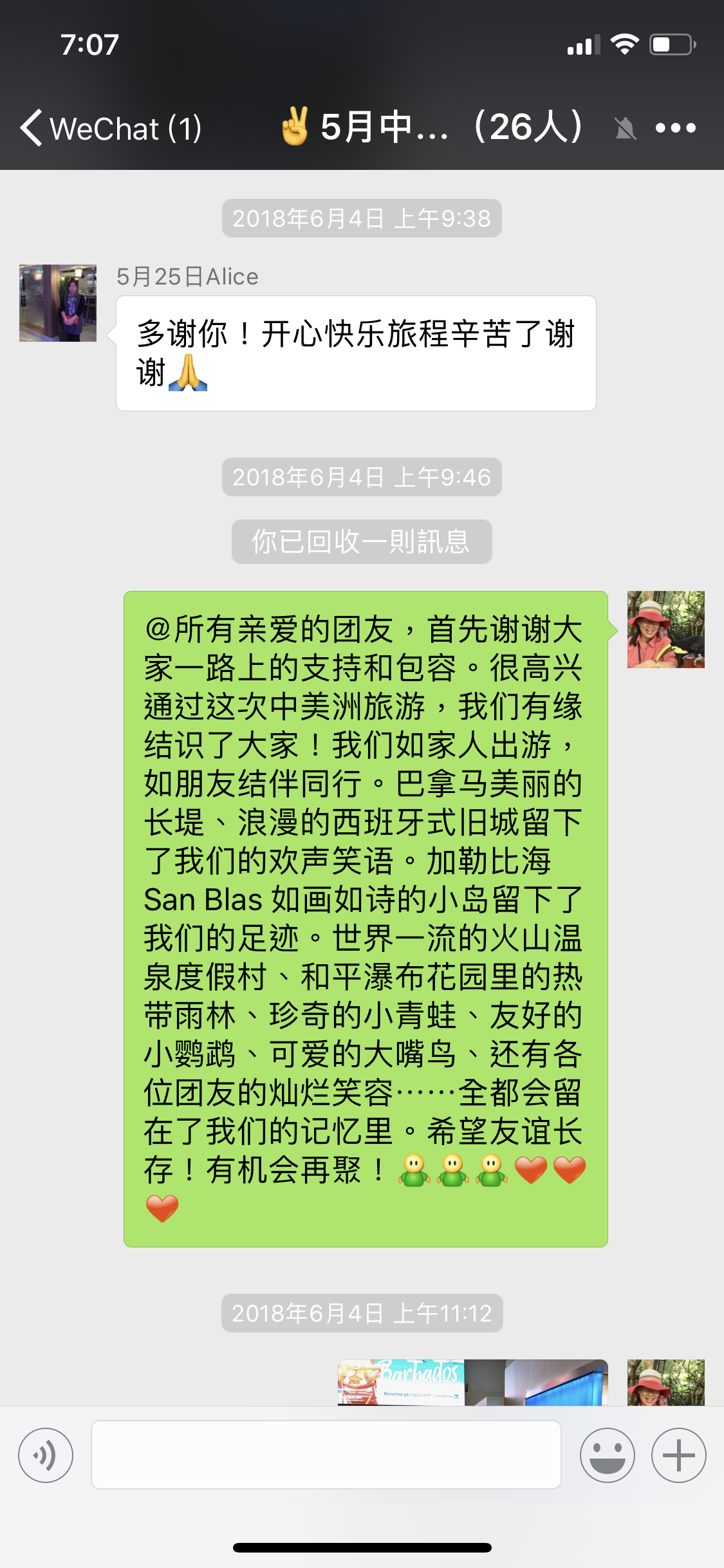Open own avatar beside the green message

coord(665,630)
